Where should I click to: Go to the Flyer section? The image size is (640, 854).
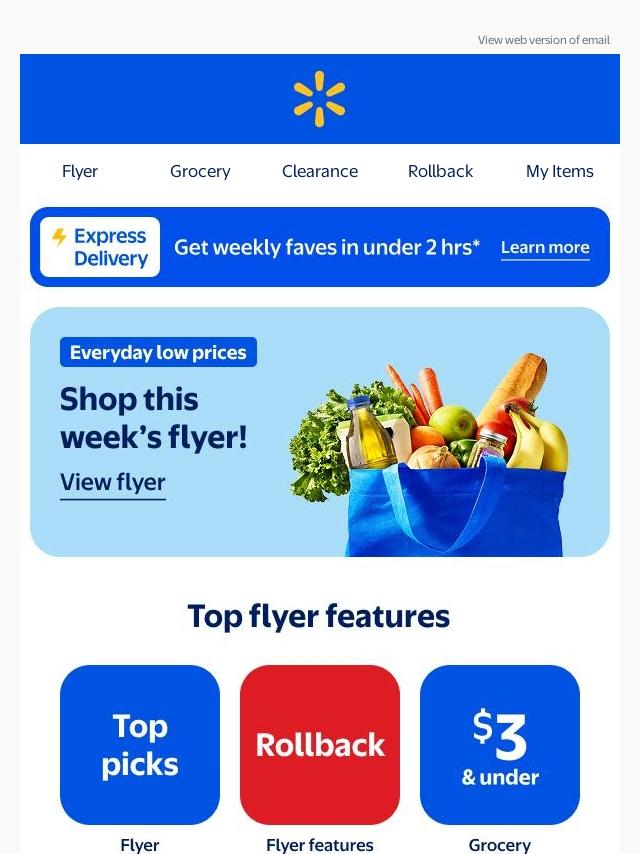click(x=80, y=171)
